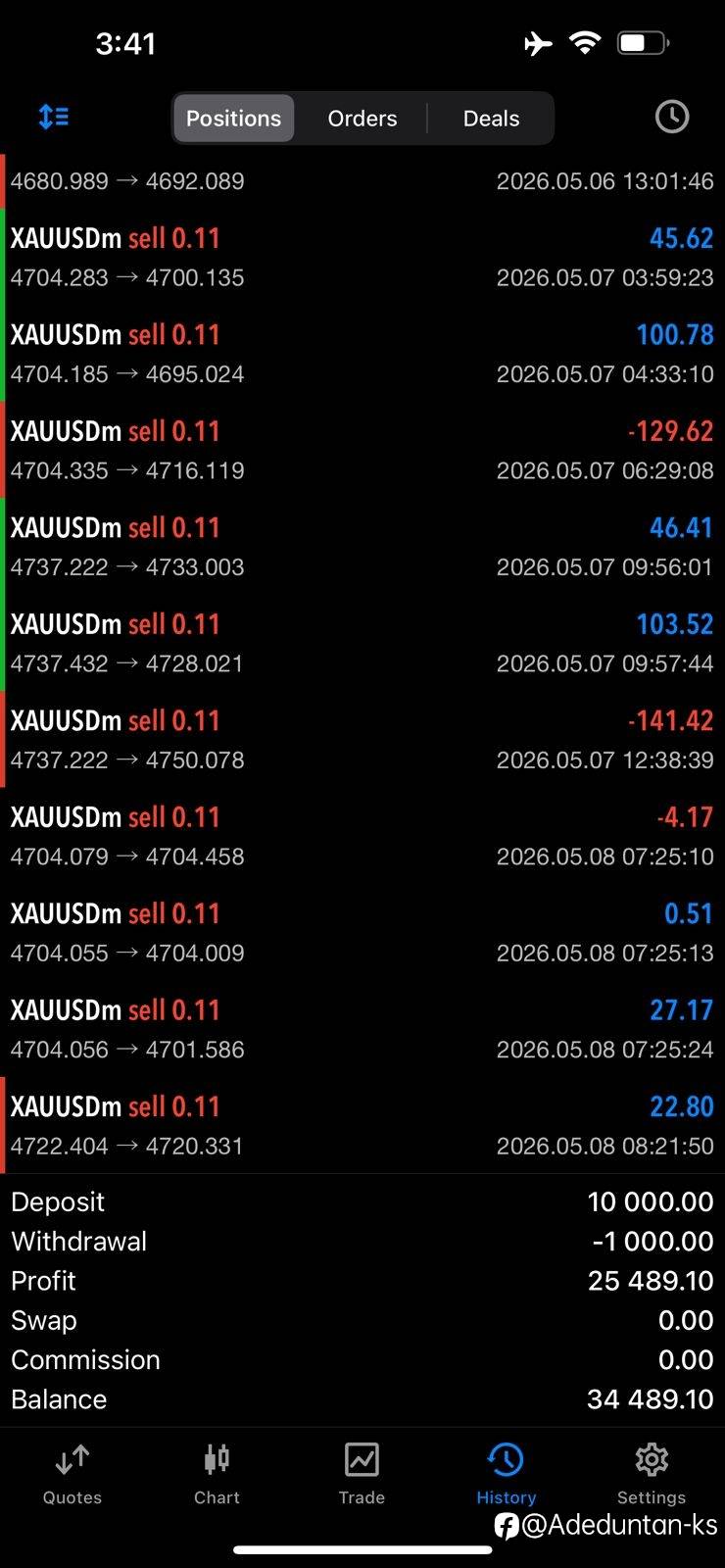Expand the position with profit 0.51

[362, 933]
